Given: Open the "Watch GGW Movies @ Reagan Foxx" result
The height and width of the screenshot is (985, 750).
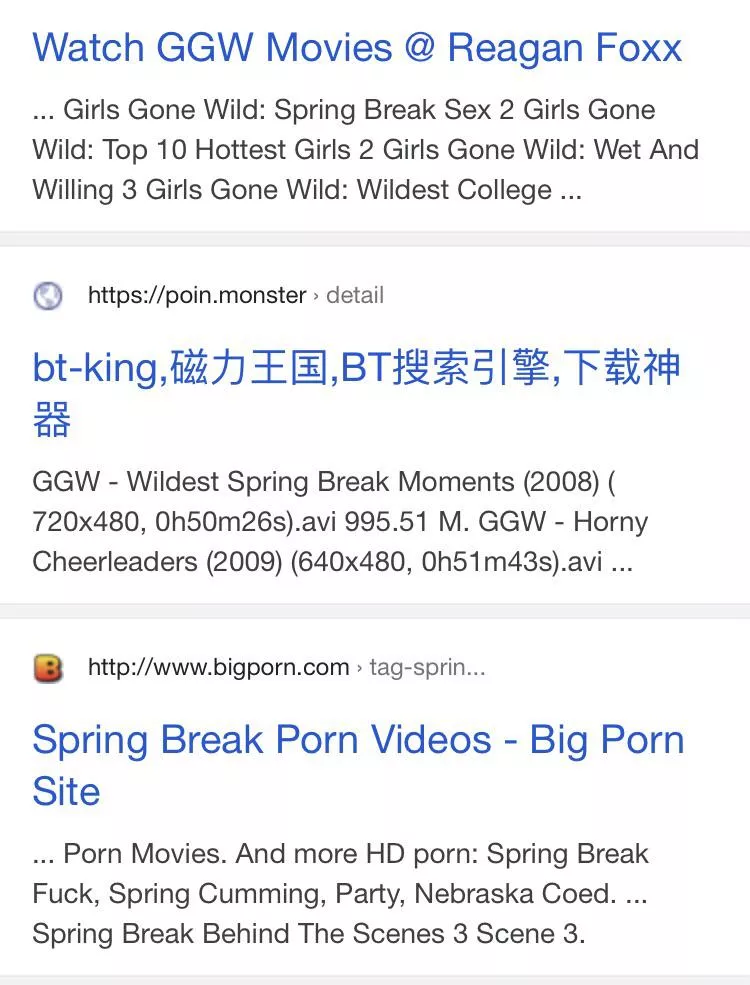Looking at the screenshot, I should [x=357, y=48].
